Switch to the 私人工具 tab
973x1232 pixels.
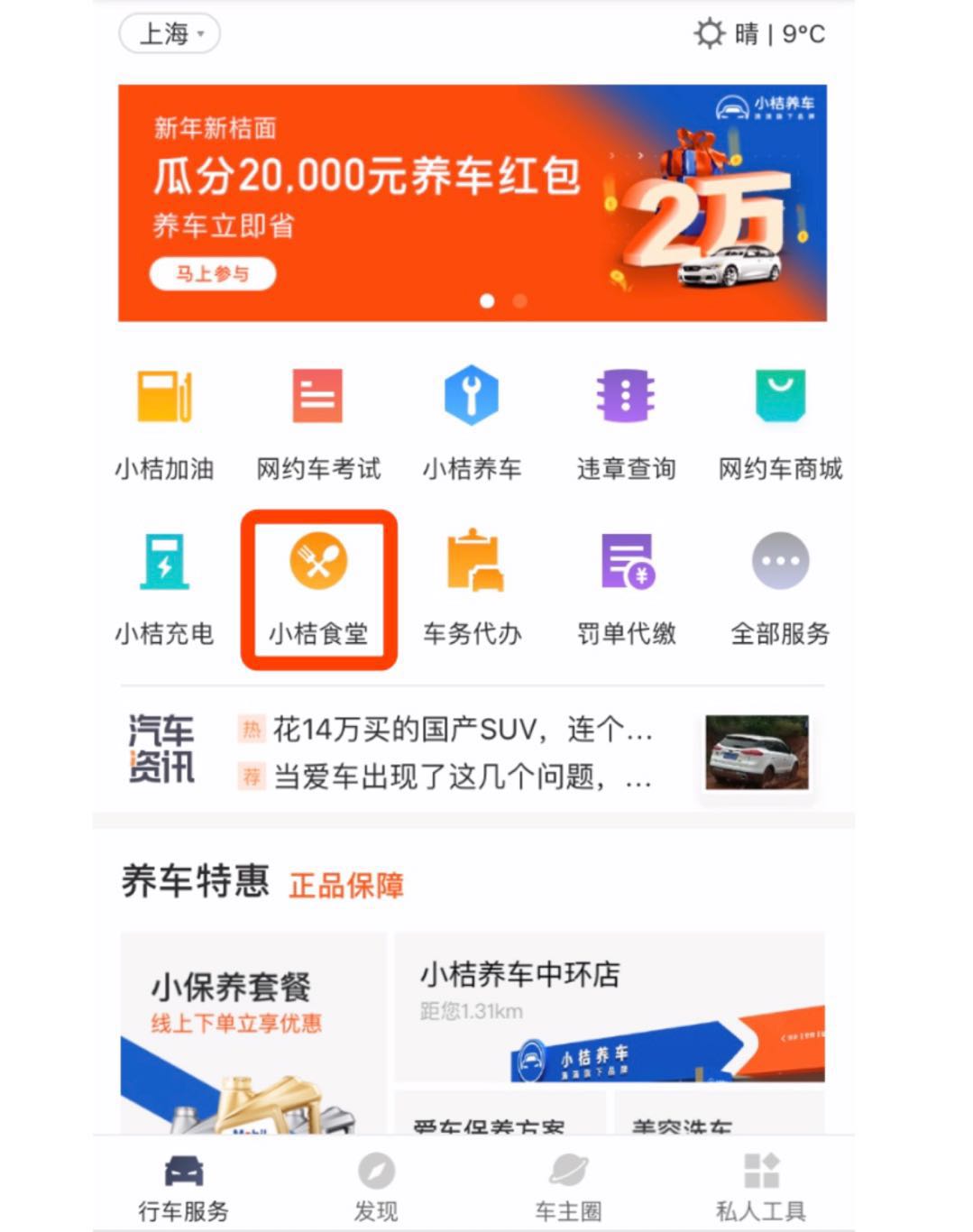pos(761,1186)
